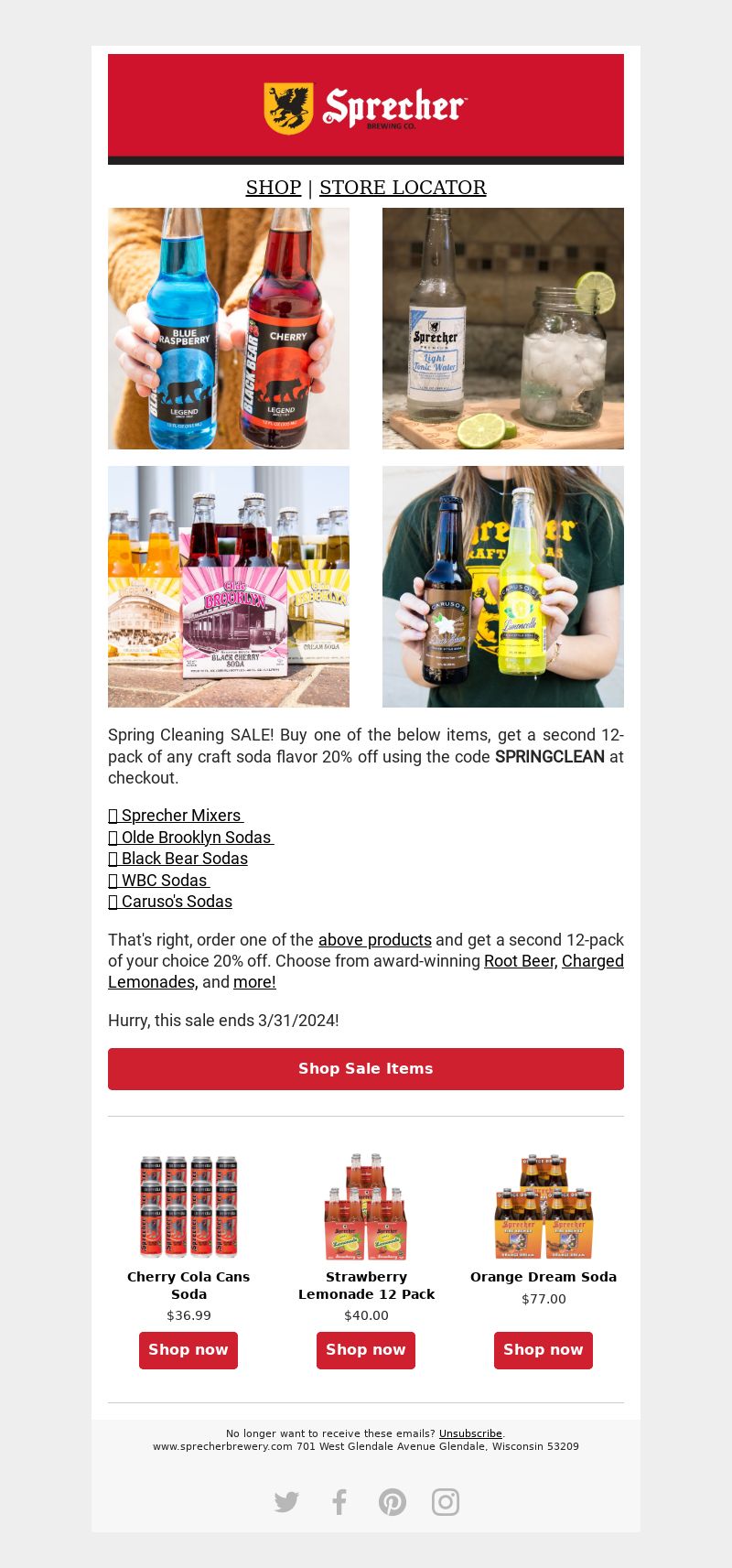Follow the 'more!' link
Image resolution: width=732 pixels, height=1568 pixels.
[254, 982]
